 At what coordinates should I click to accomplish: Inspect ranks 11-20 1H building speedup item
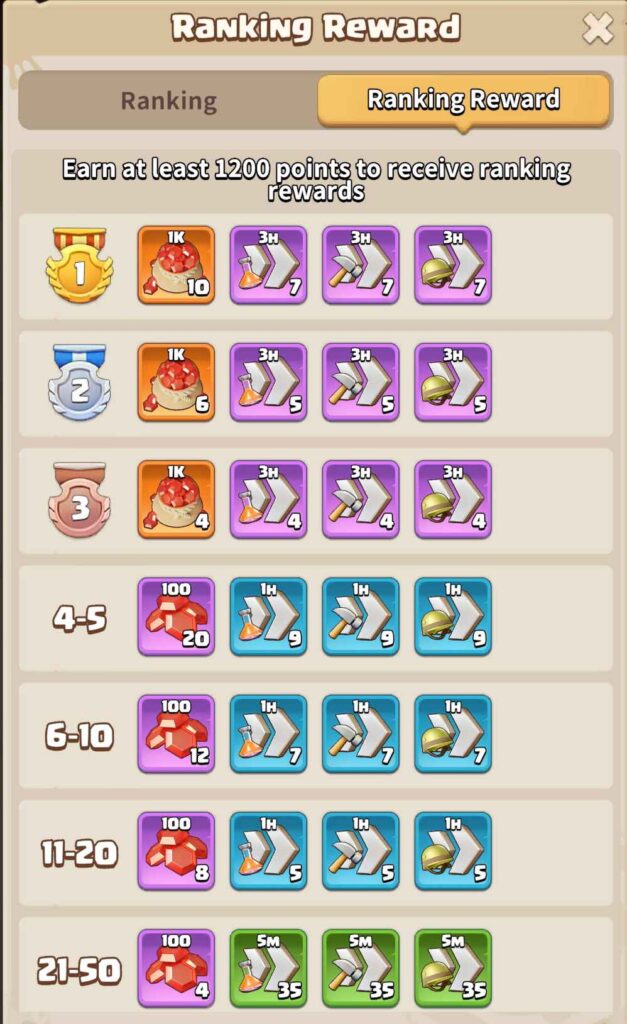(x=360, y=851)
